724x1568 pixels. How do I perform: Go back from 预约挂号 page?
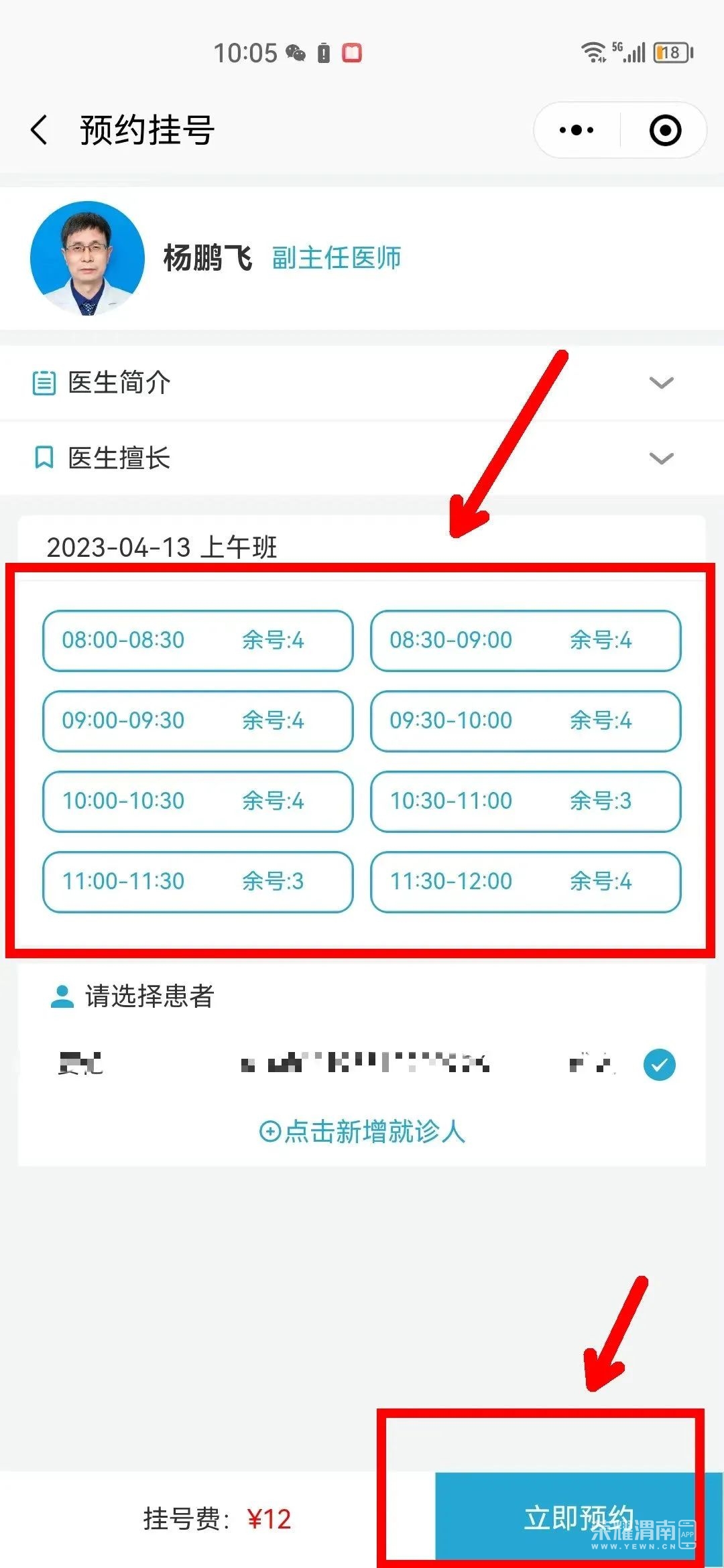coord(40,130)
